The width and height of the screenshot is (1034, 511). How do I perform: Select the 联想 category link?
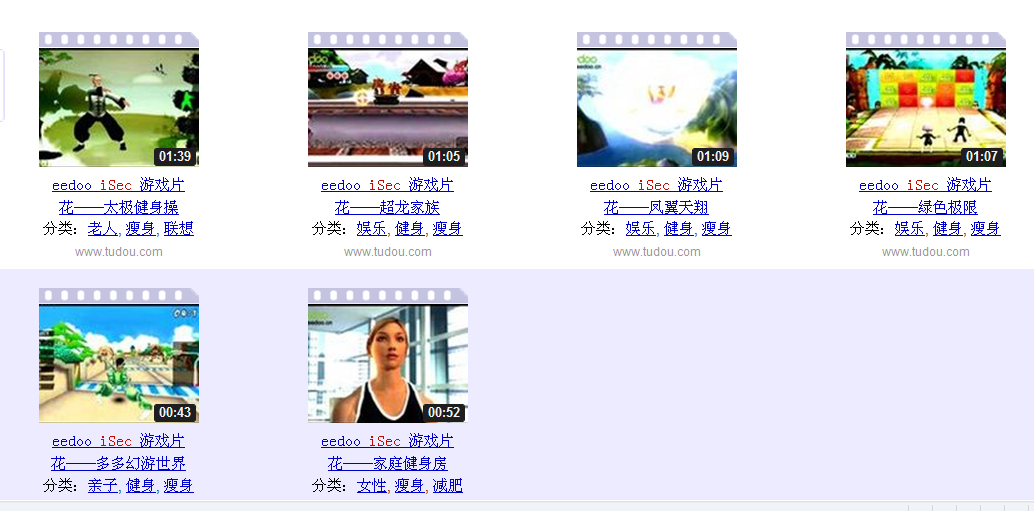tap(179, 229)
